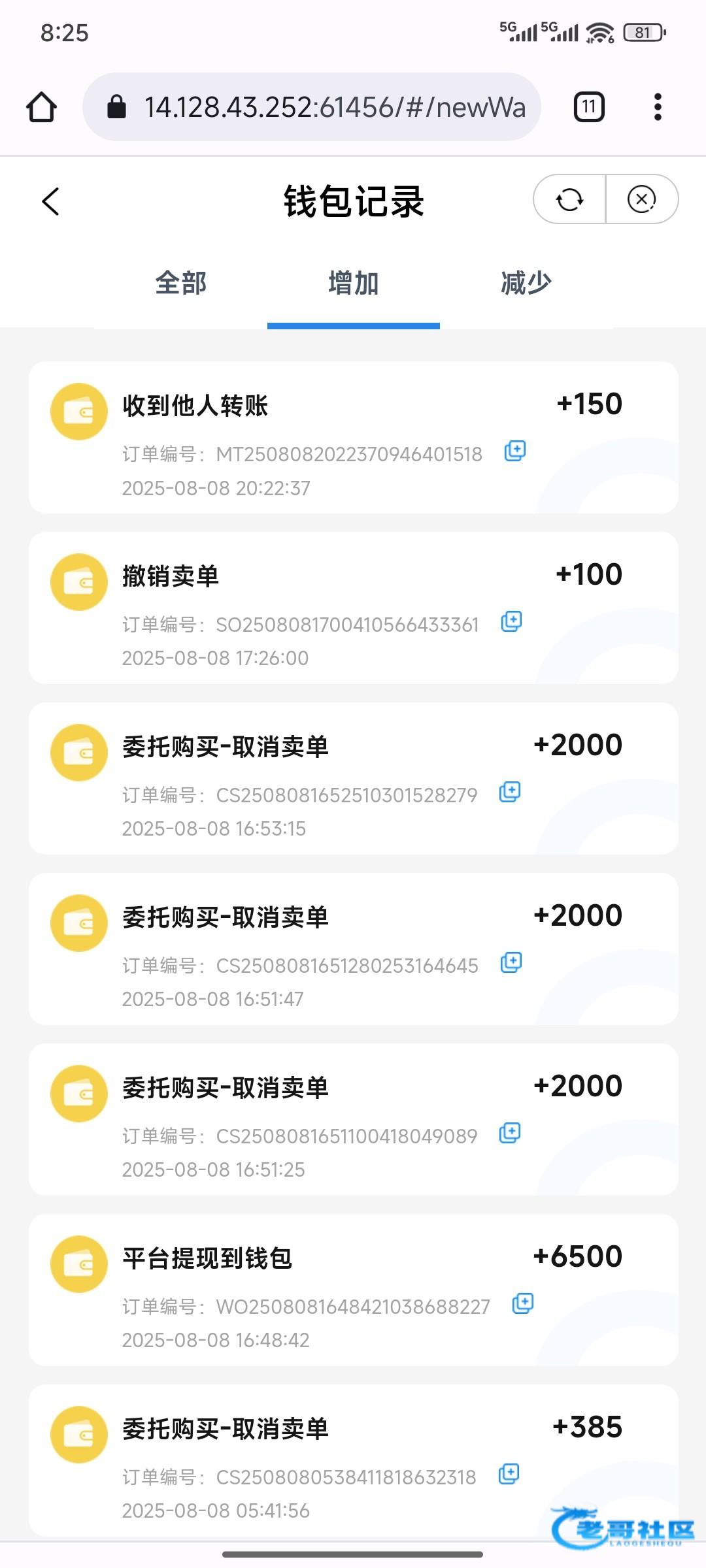Screen dimensions: 706x1568
Task: Open the browser overflow menu
Action: tap(658, 107)
